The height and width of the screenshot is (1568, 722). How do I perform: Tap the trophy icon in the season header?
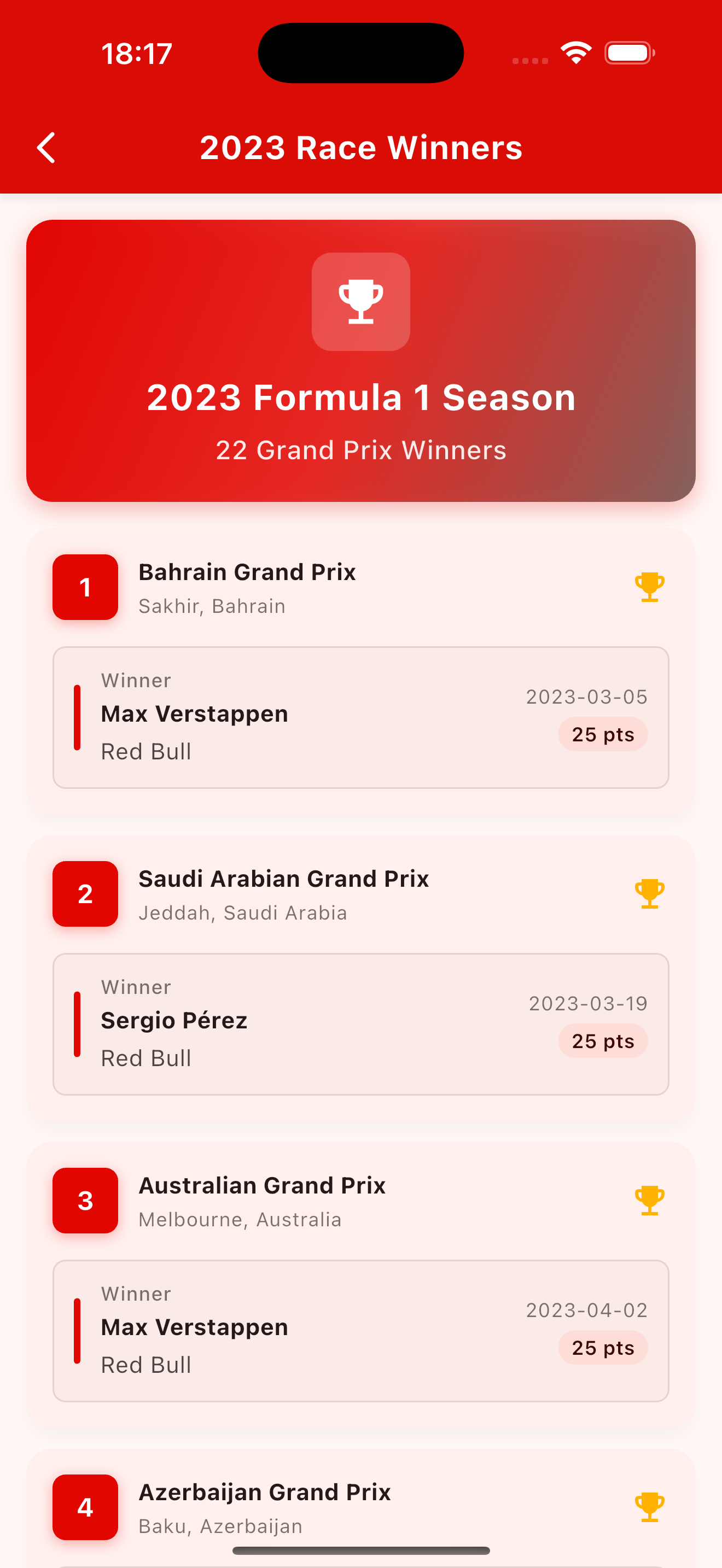(x=360, y=301)
